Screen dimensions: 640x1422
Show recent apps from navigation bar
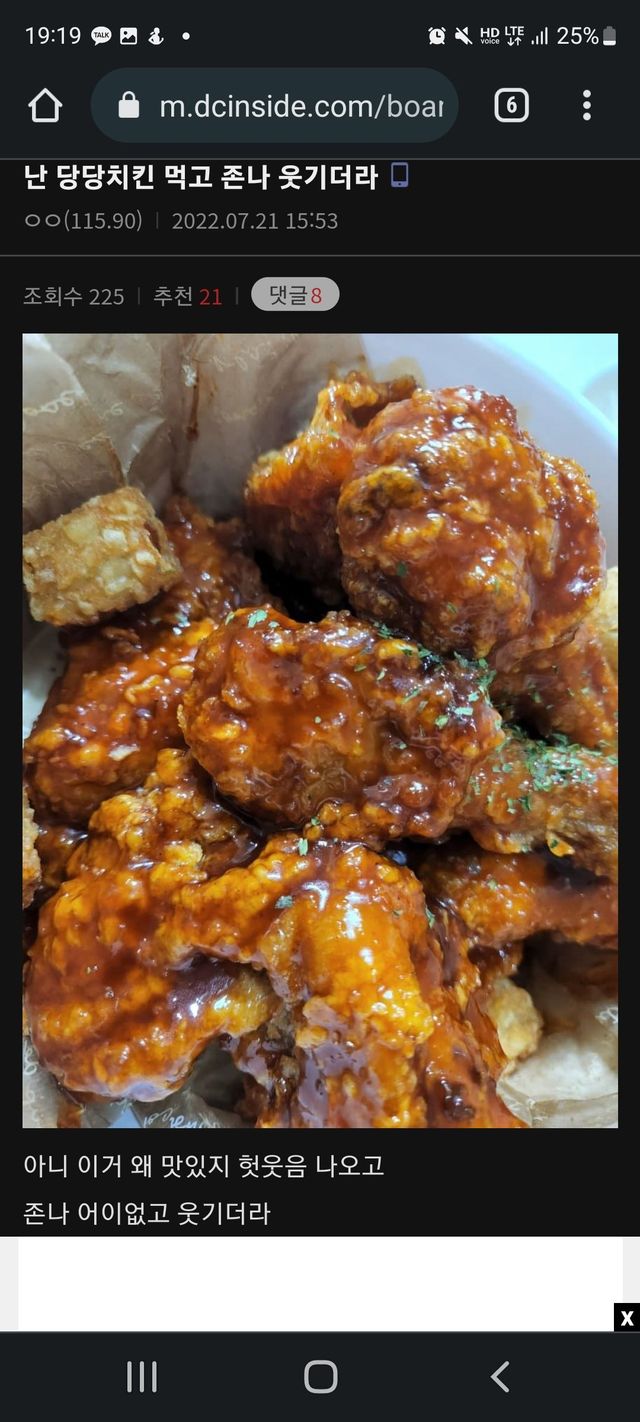(x=142, y=1377)
